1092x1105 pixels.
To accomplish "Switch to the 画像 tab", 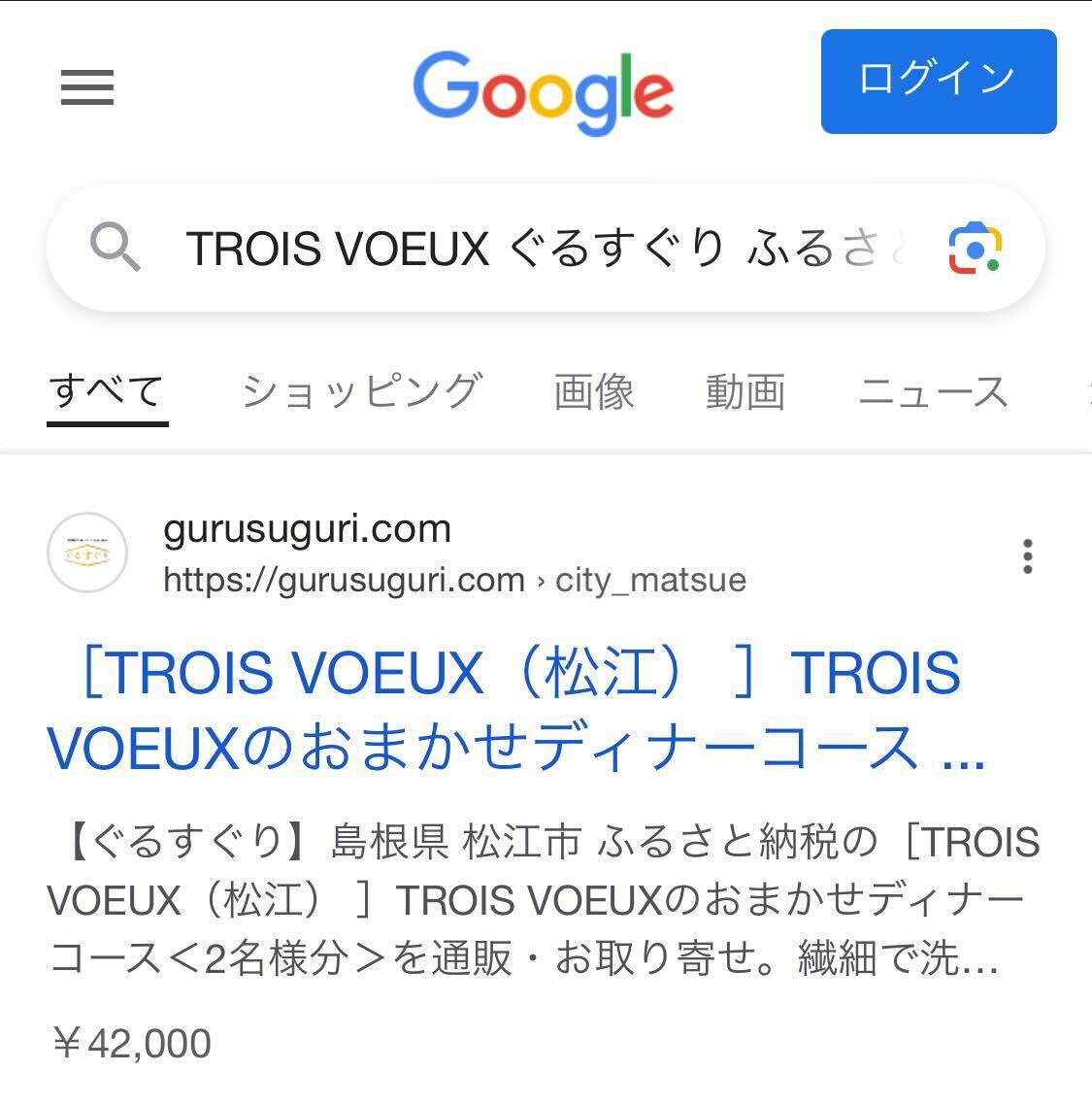I will tap(594, 391).
